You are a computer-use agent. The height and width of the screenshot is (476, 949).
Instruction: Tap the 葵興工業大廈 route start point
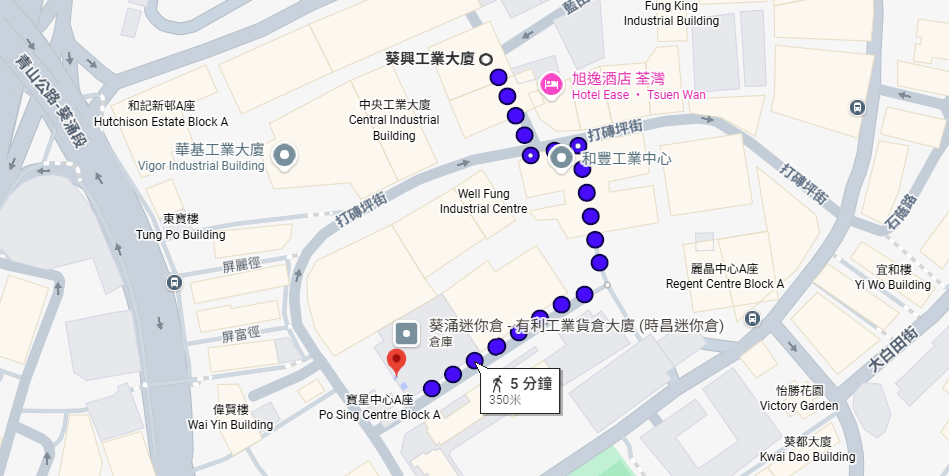(486, 59)
